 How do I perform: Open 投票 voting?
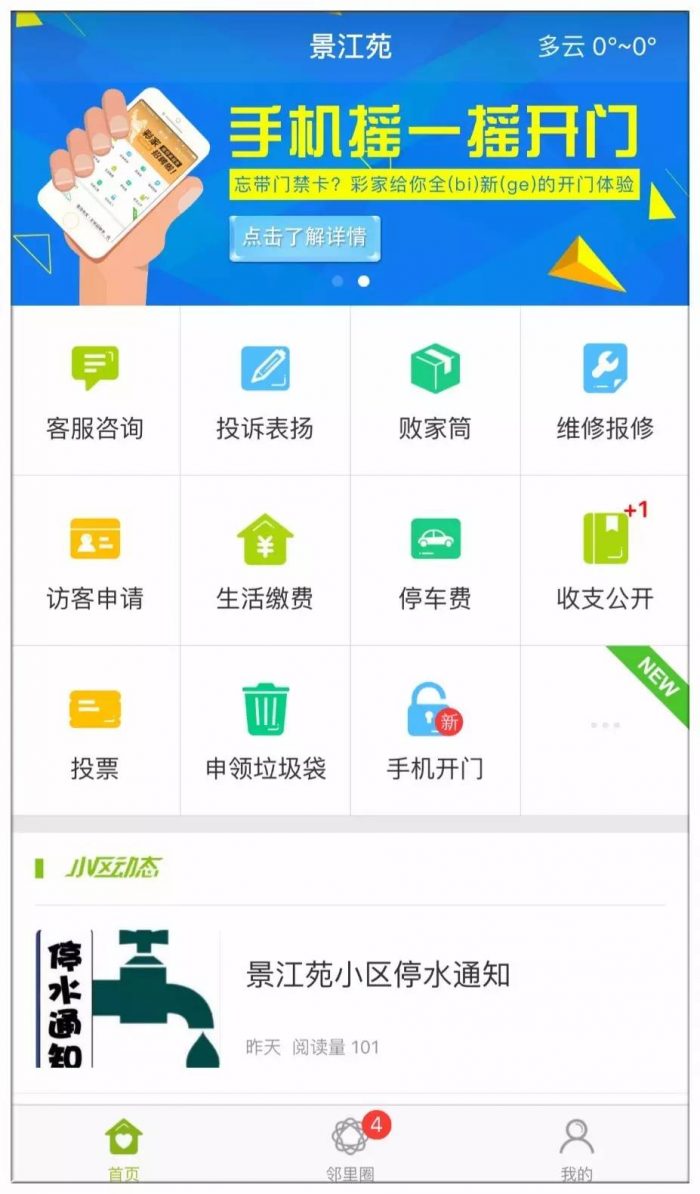pos(95,731)
